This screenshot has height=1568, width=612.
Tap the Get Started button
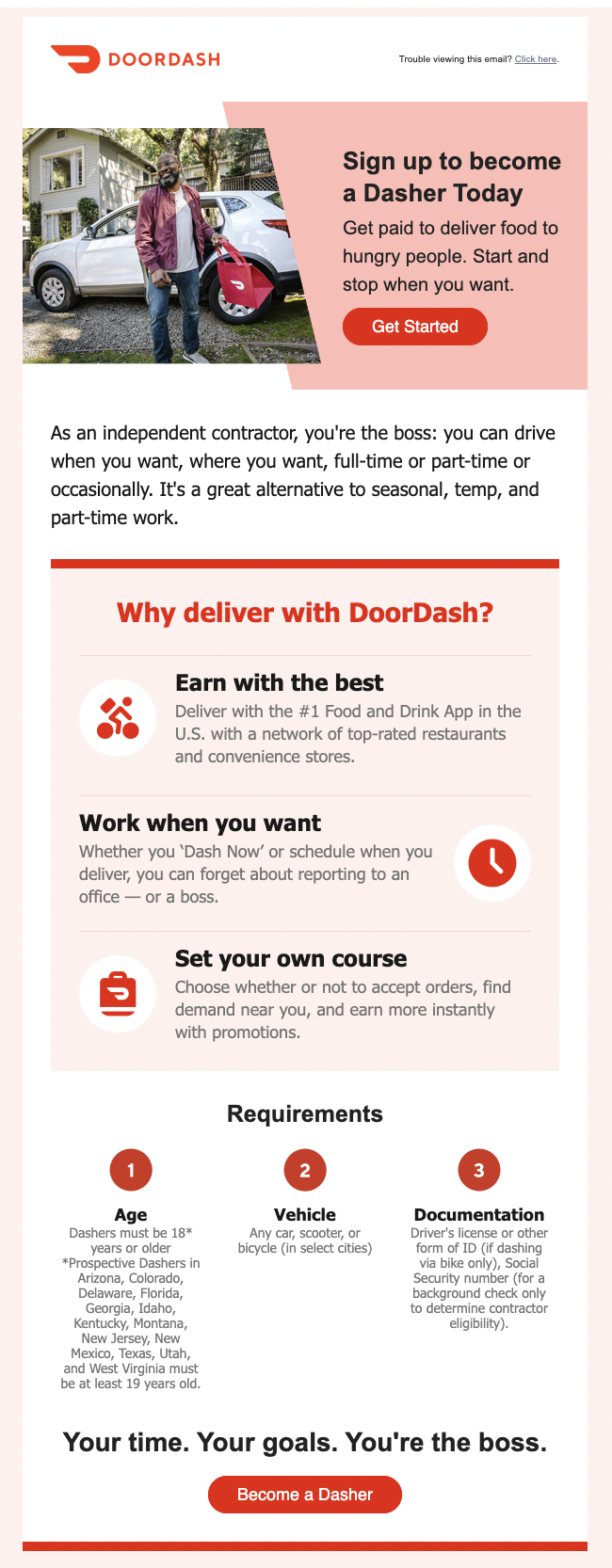click(414, 327)
